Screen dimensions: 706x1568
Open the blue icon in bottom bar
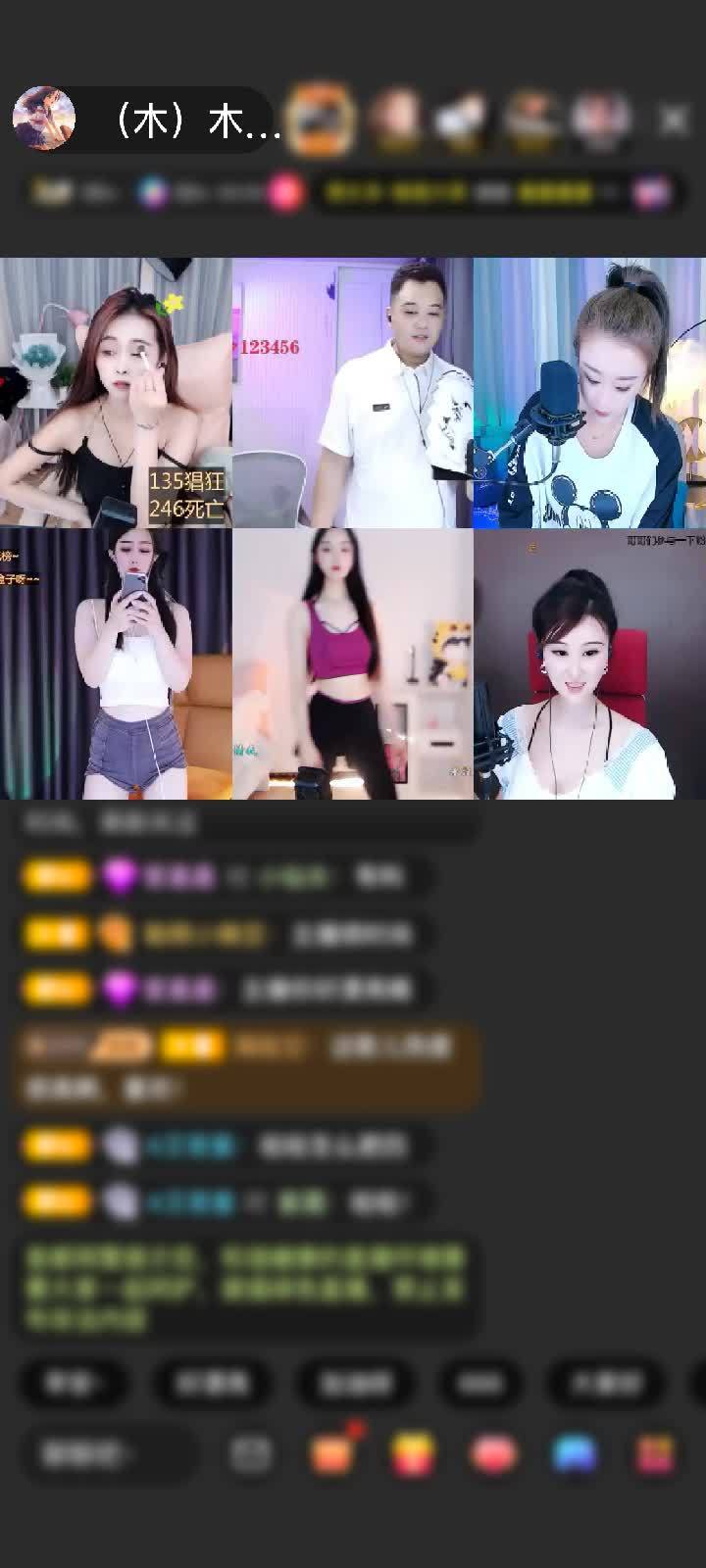click(575, 1454)
